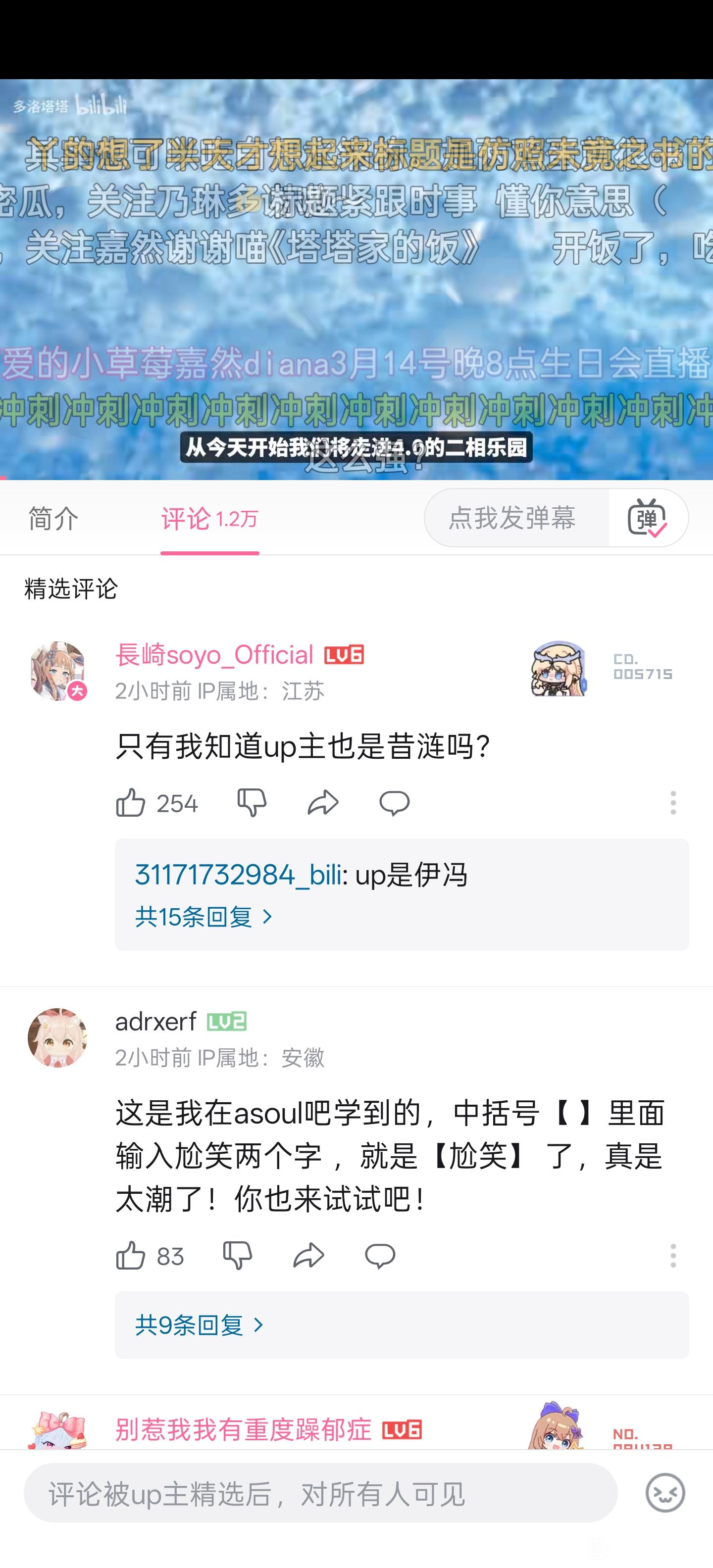713x1568 pixels.
Task: Switch to the 简介 tab
Action: pyautogui.click(x=53, y=519)
